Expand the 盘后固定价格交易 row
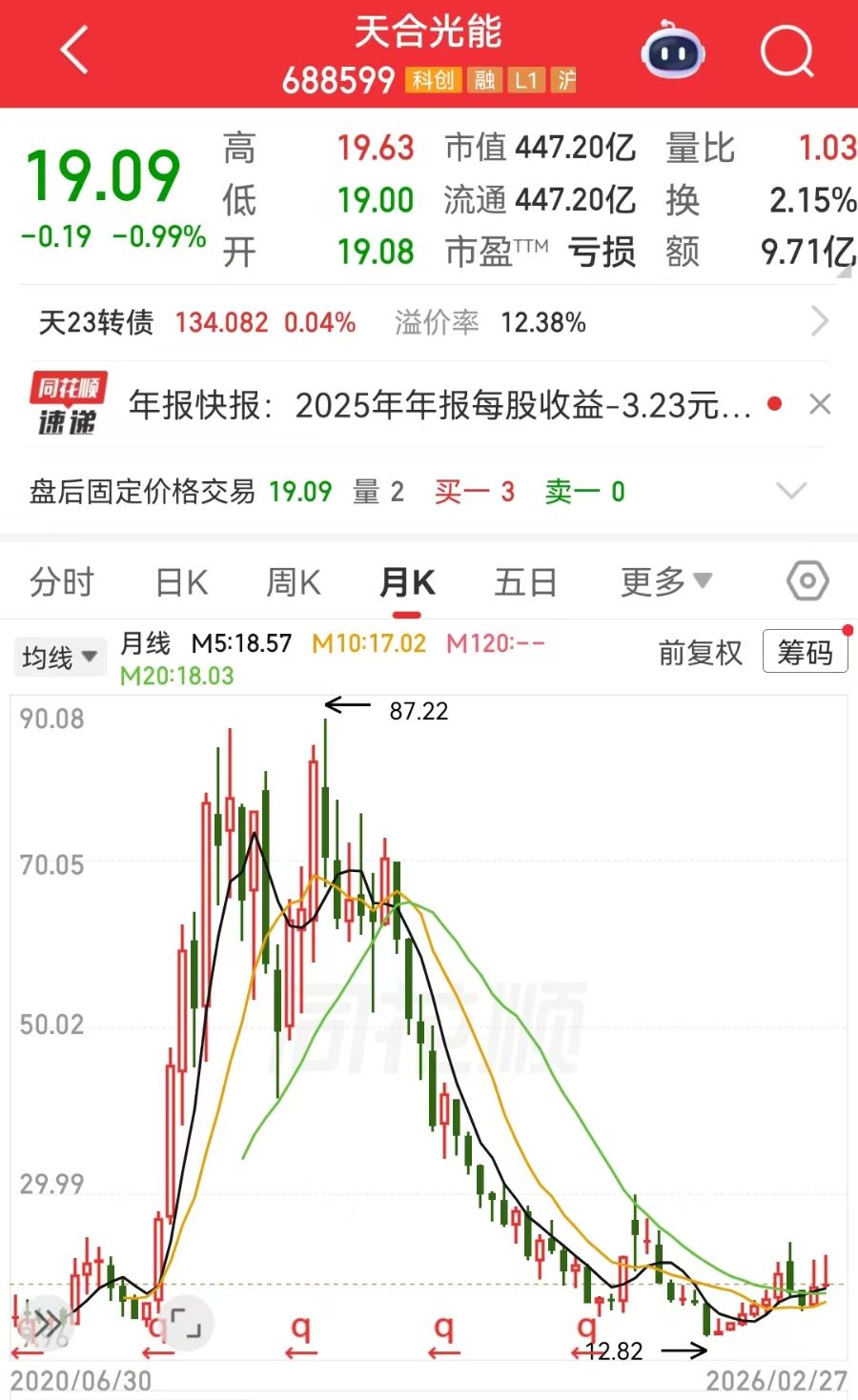This screenshot has width=858, height=1400. [x=791, y=492]
